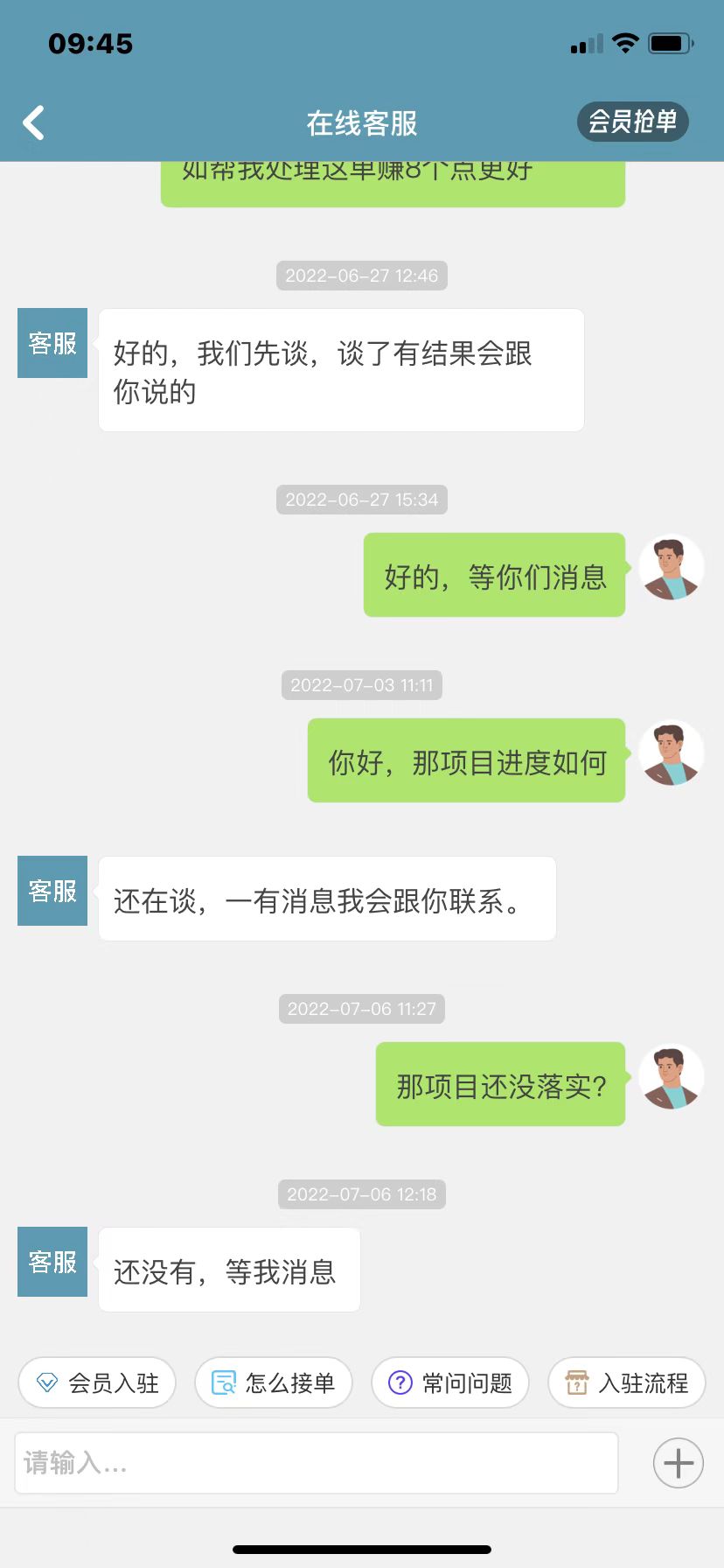This screenshot has width=724, height=1568.
Task: Select the 会员入驻 quick chip
Action: click(97, 1382)
